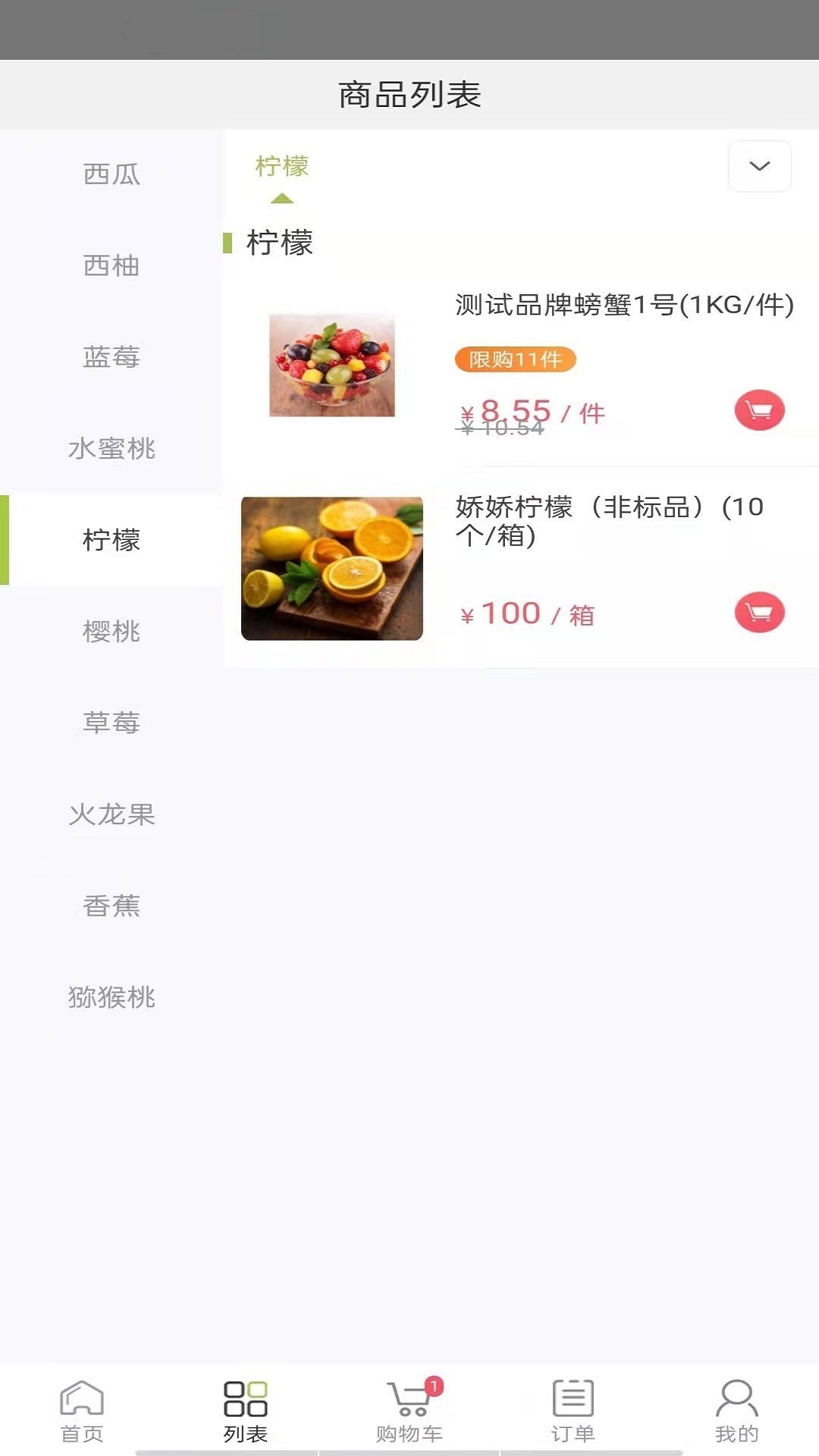Viewport: 819px width, 1456px height.
Task: Select the 草莓 category
Action: 111,723
